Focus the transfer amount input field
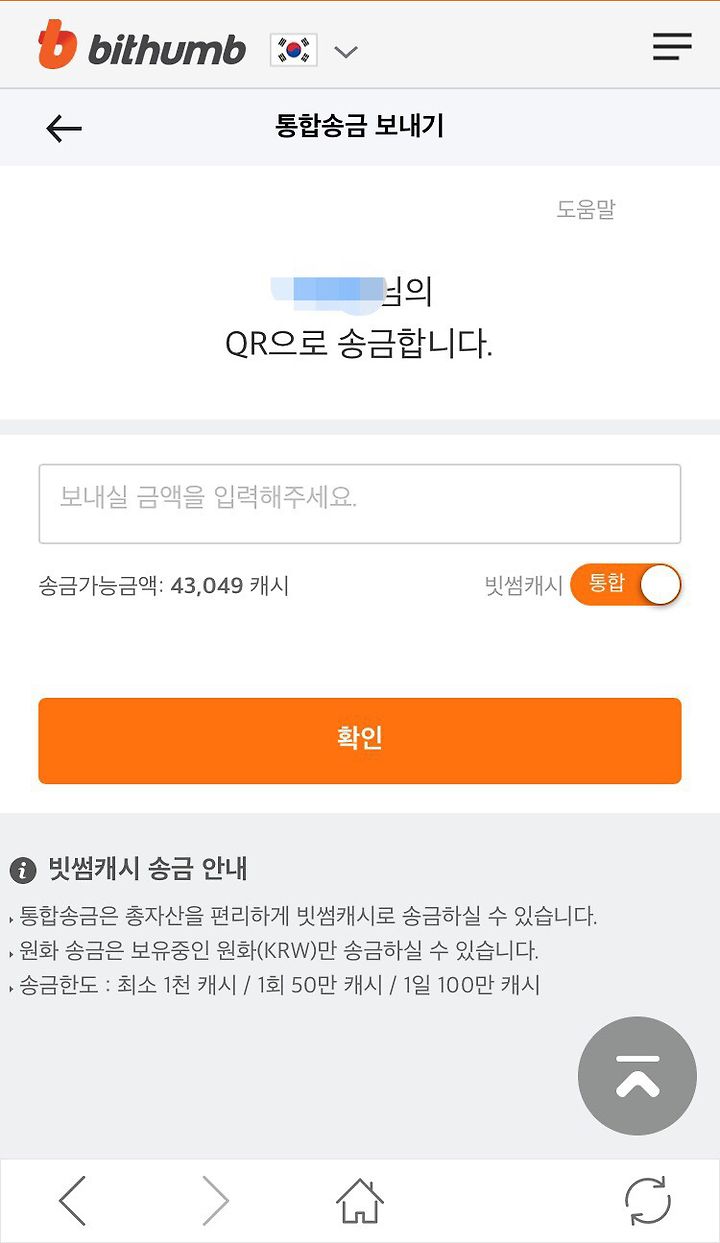The height and width of the screenshot is (1243, 720). [360, 503]
